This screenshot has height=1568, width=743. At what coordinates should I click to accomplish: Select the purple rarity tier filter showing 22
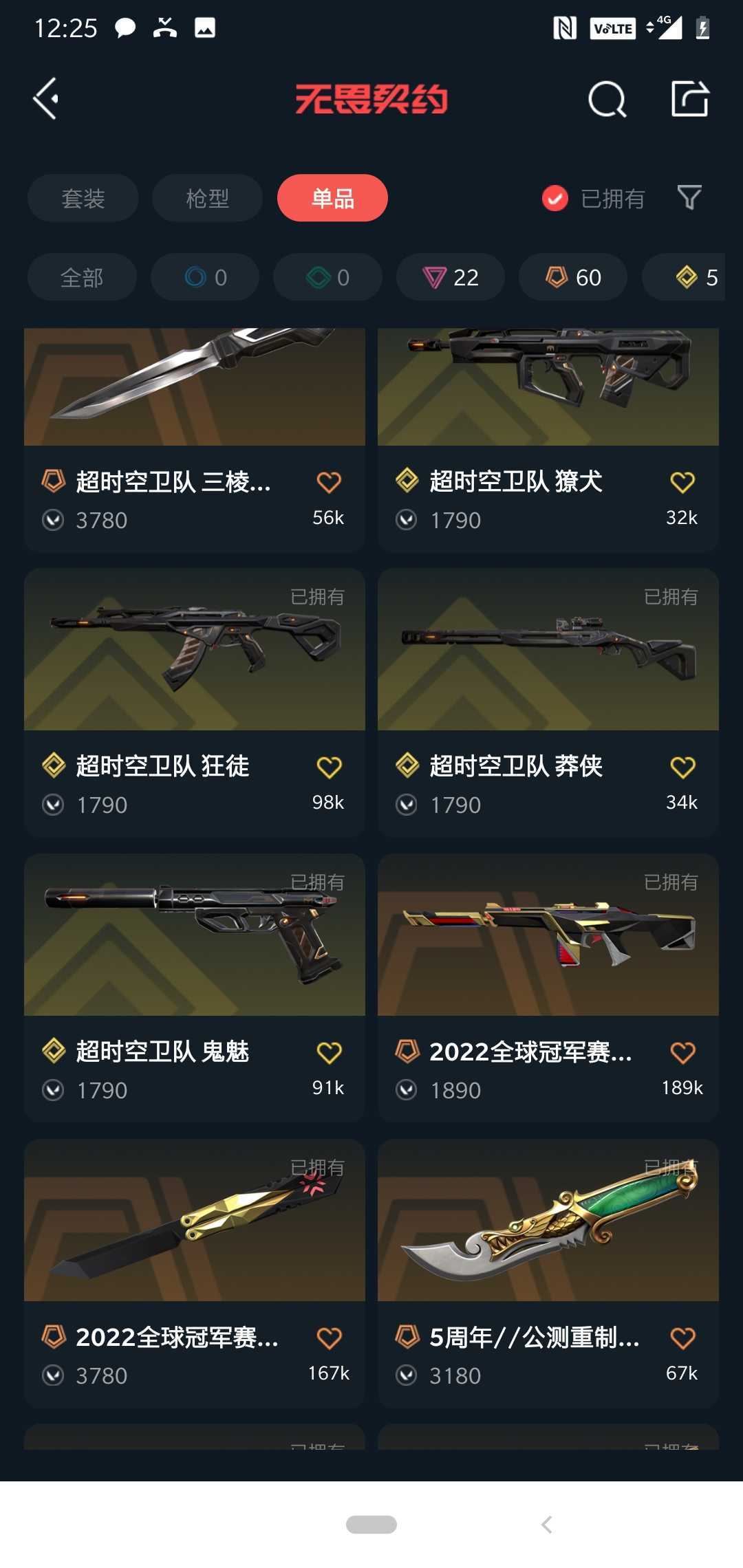tap(451, 277)
